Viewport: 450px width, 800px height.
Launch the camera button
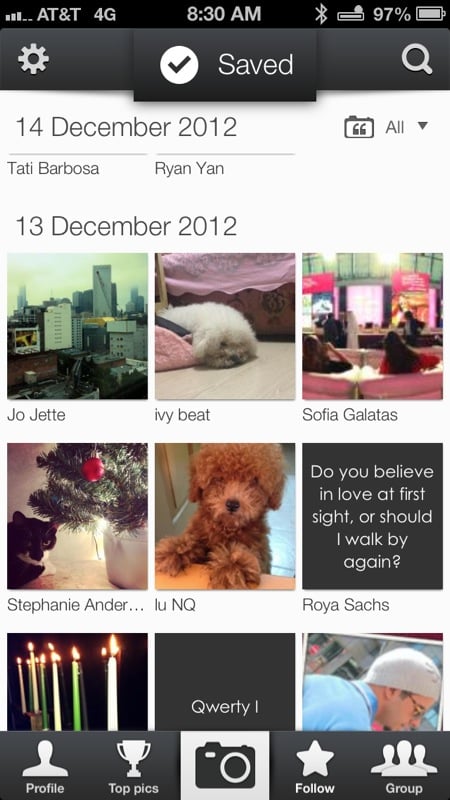225,766
